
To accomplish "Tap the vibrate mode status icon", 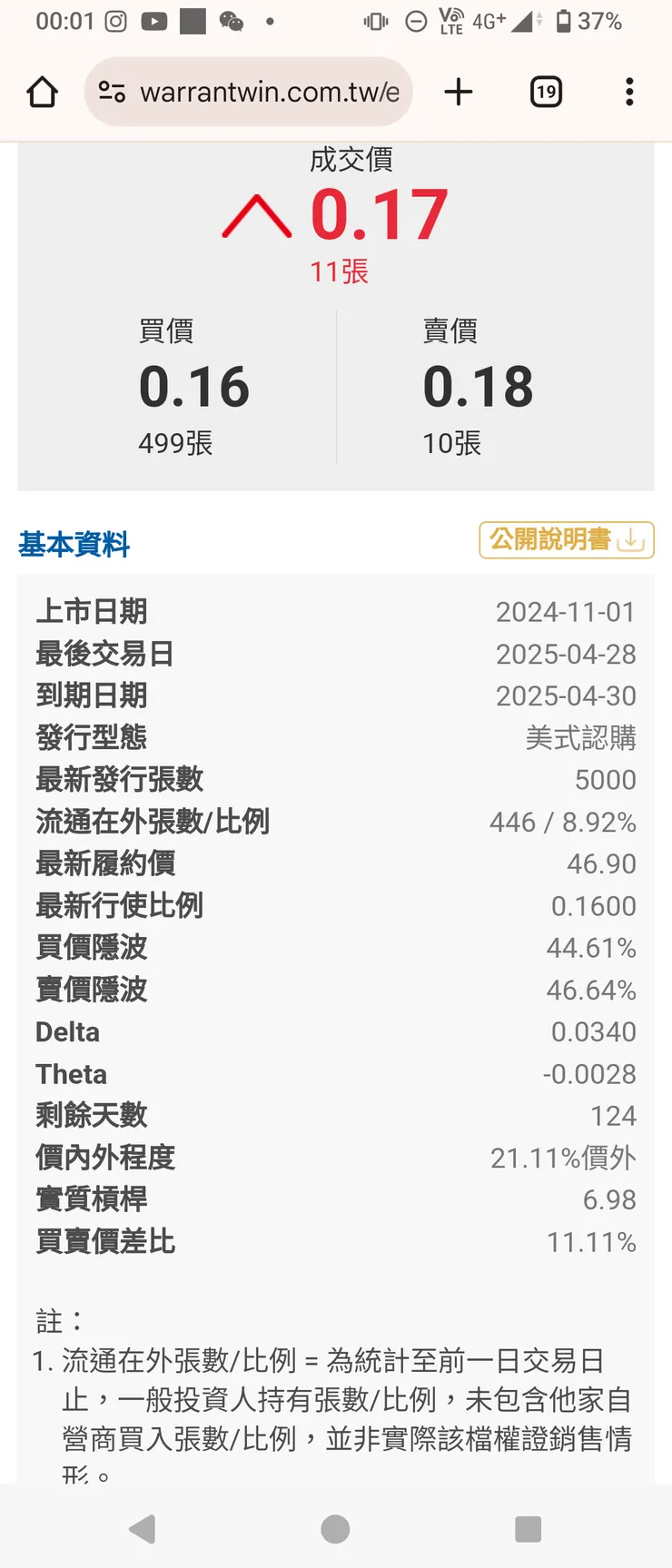I will click(375, 20).
